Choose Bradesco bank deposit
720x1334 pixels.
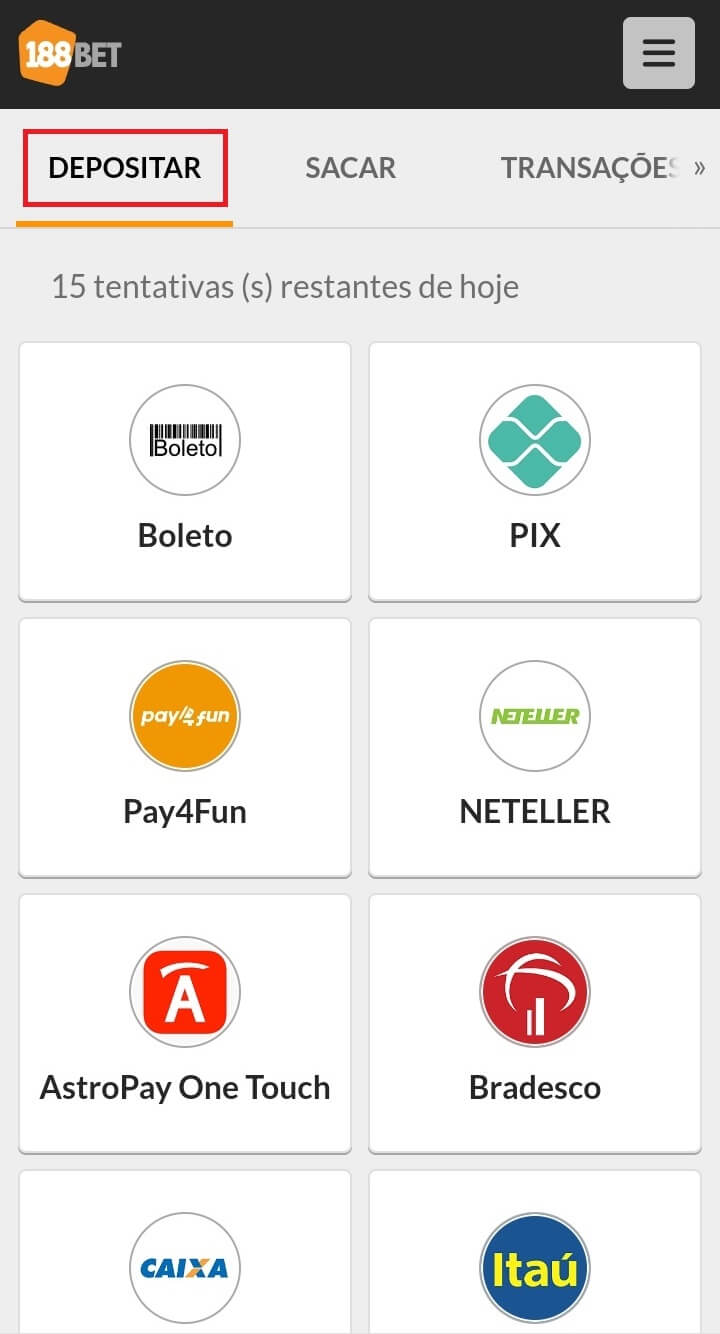535,1023
